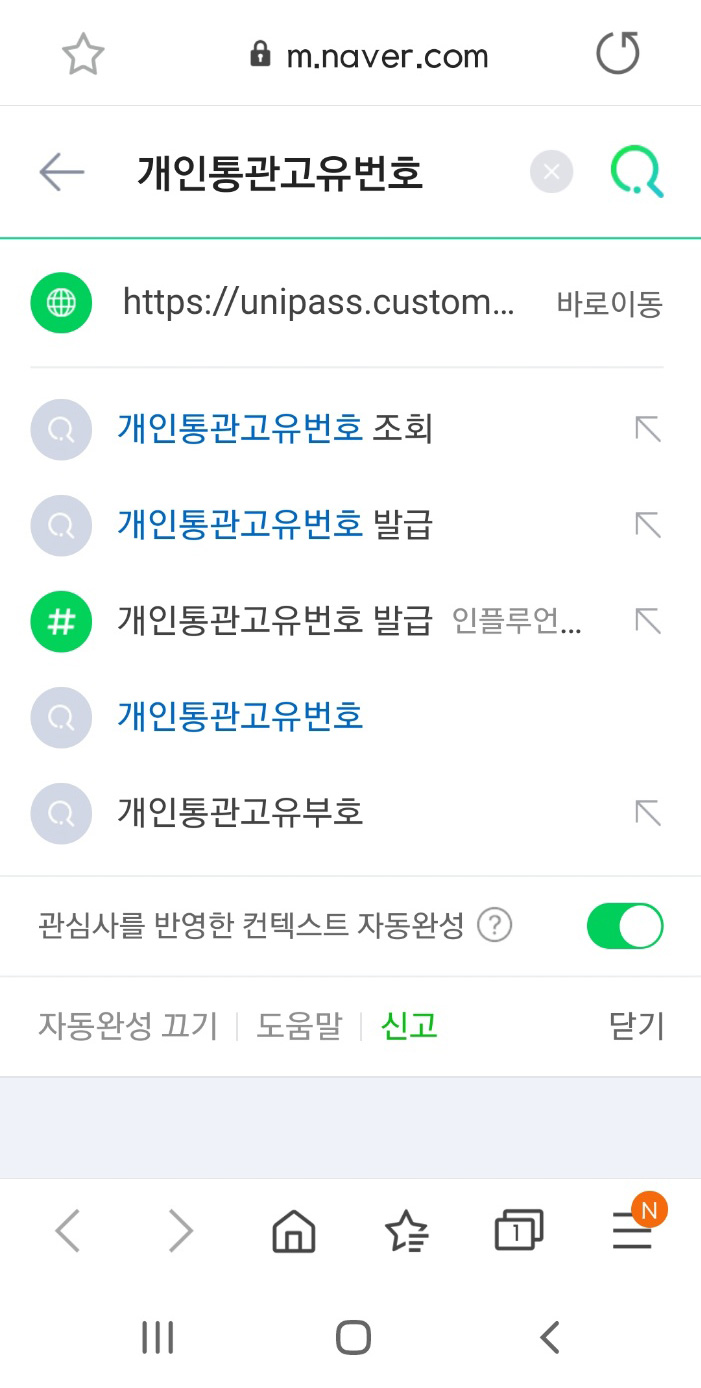This screenshot has height=1388, width=701.
Task: Select suggestion 개인통관고유번호 조회
Action: point(275,430)
